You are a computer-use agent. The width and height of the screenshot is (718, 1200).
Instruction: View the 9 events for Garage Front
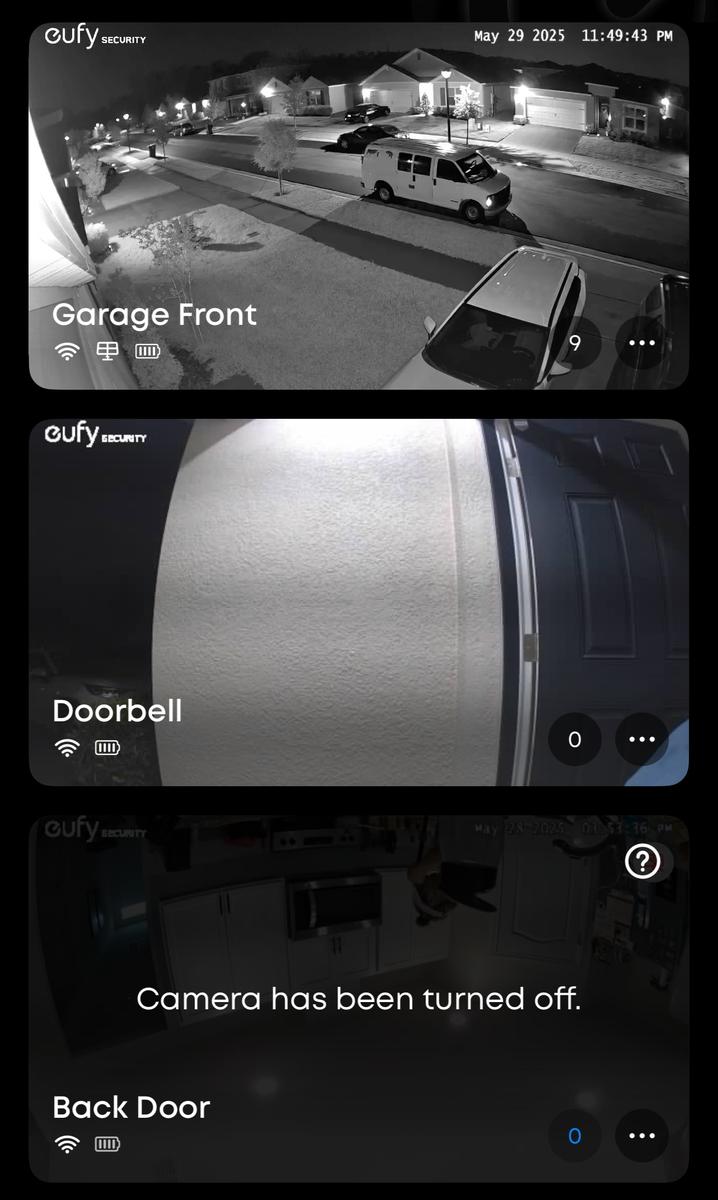[x=575, y=343]
